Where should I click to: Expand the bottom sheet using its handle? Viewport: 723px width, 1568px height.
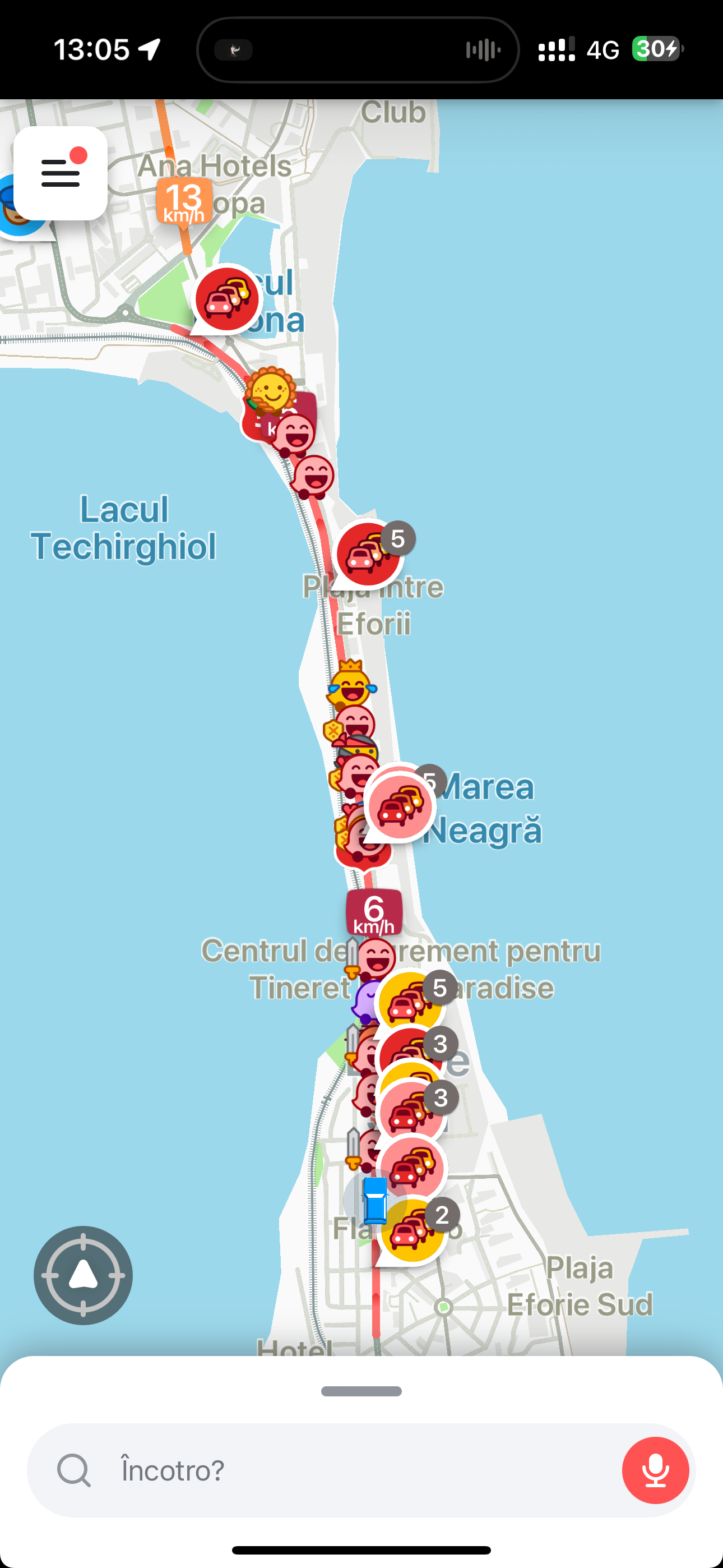(x=361, y=1391)
